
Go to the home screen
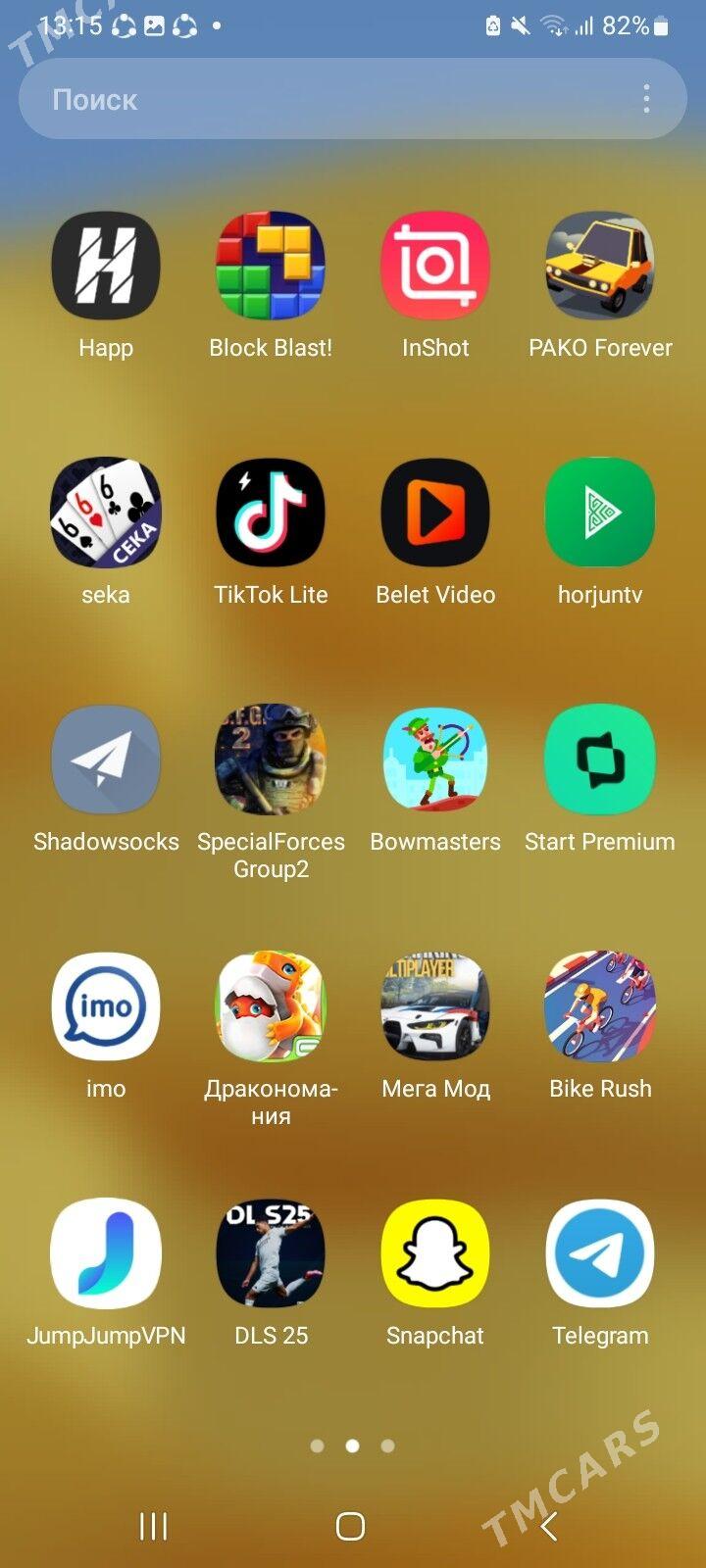pyautogui.click(x=351, y=1526)
